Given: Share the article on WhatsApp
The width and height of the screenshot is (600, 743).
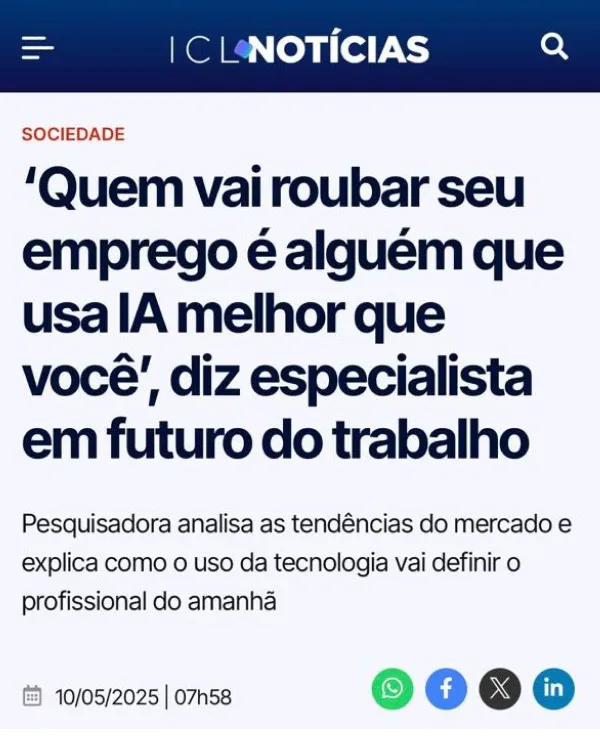Looking at the screenshot, I should [392, 689].
